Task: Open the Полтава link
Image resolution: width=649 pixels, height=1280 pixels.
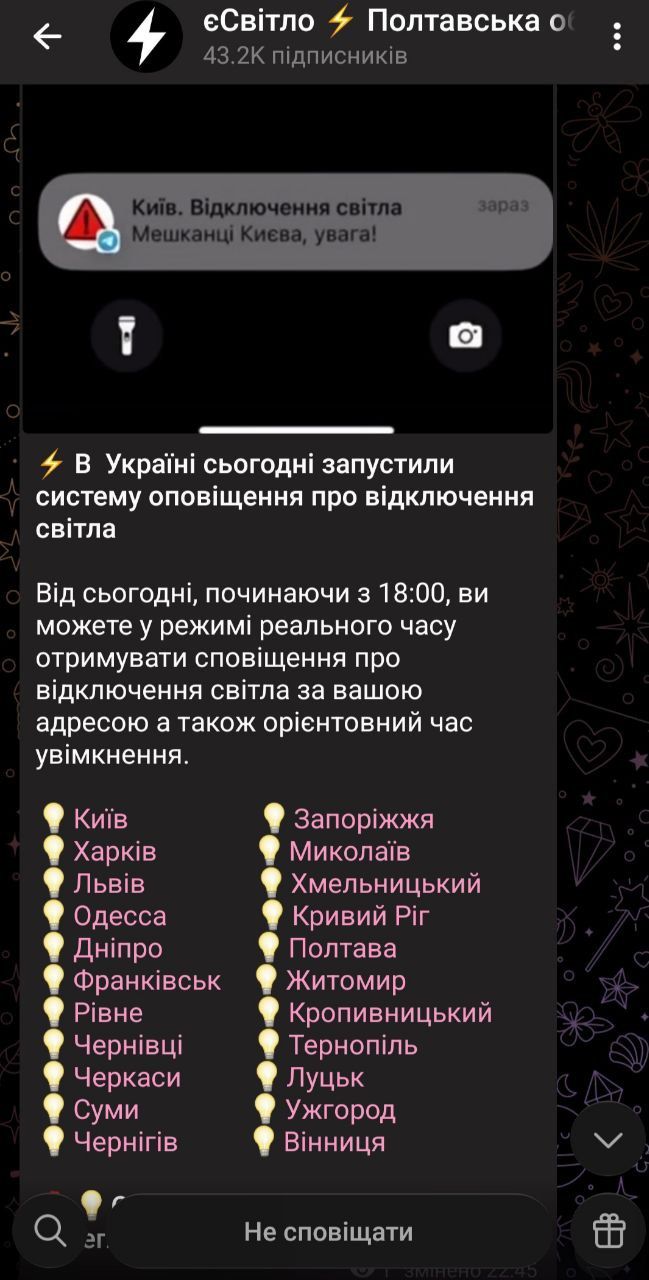Action: click(x=342, y=948)
